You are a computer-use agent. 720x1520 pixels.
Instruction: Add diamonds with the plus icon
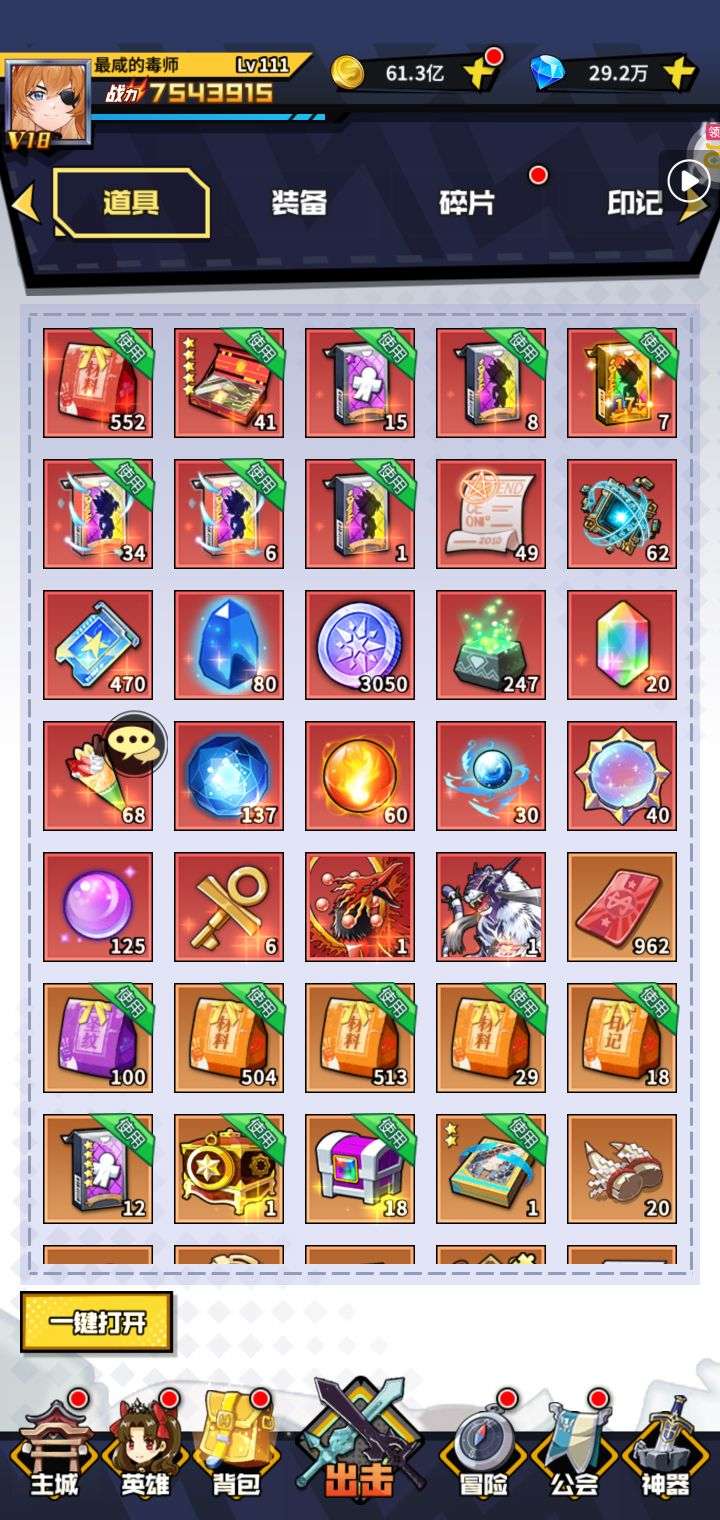tap(679, 73)
